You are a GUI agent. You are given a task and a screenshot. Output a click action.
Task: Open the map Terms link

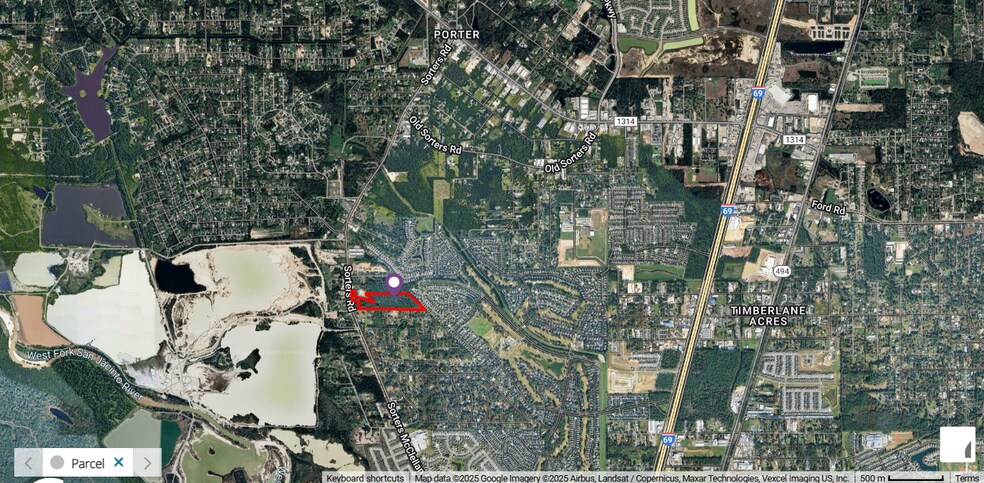pos(966,478)
